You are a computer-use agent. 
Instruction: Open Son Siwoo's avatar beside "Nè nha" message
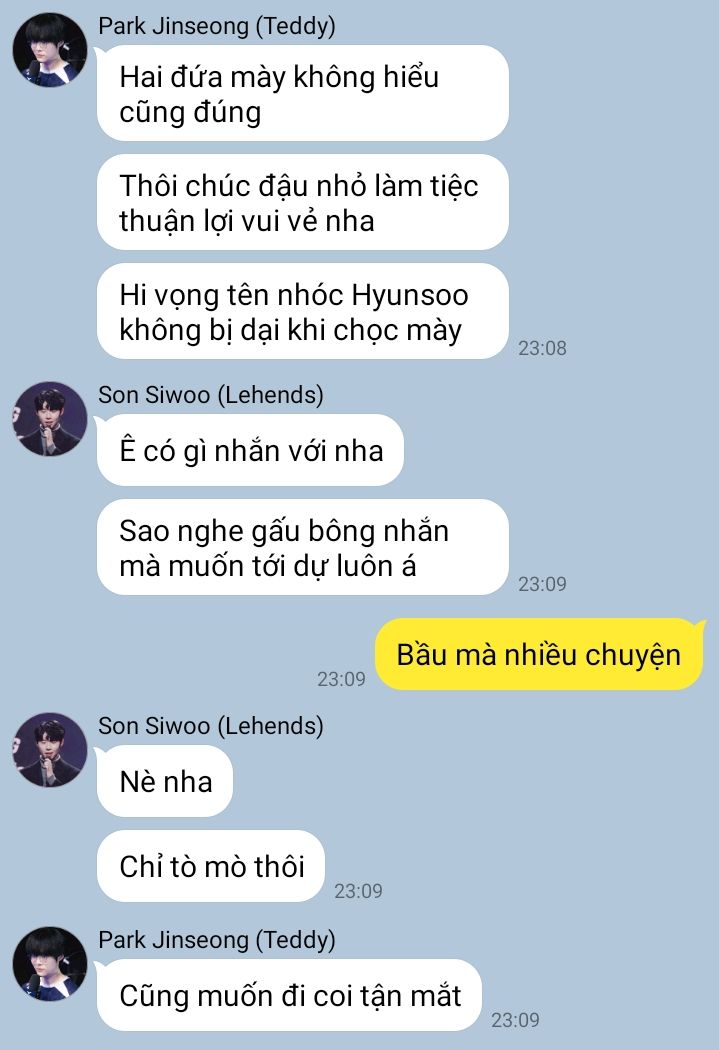tap(49, 749)
